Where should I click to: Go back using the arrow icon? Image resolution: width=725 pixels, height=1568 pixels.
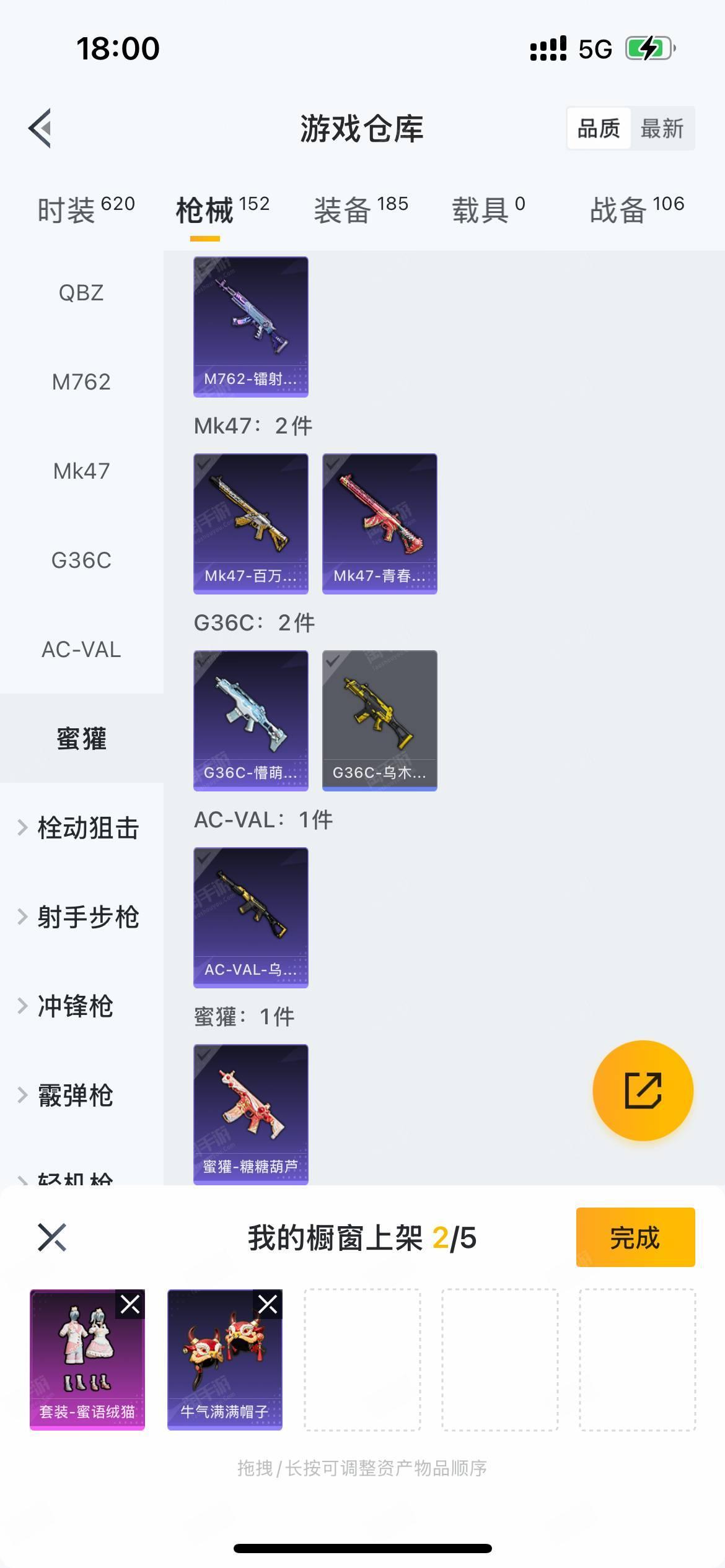pyautogui.click(x=40, y=128)
